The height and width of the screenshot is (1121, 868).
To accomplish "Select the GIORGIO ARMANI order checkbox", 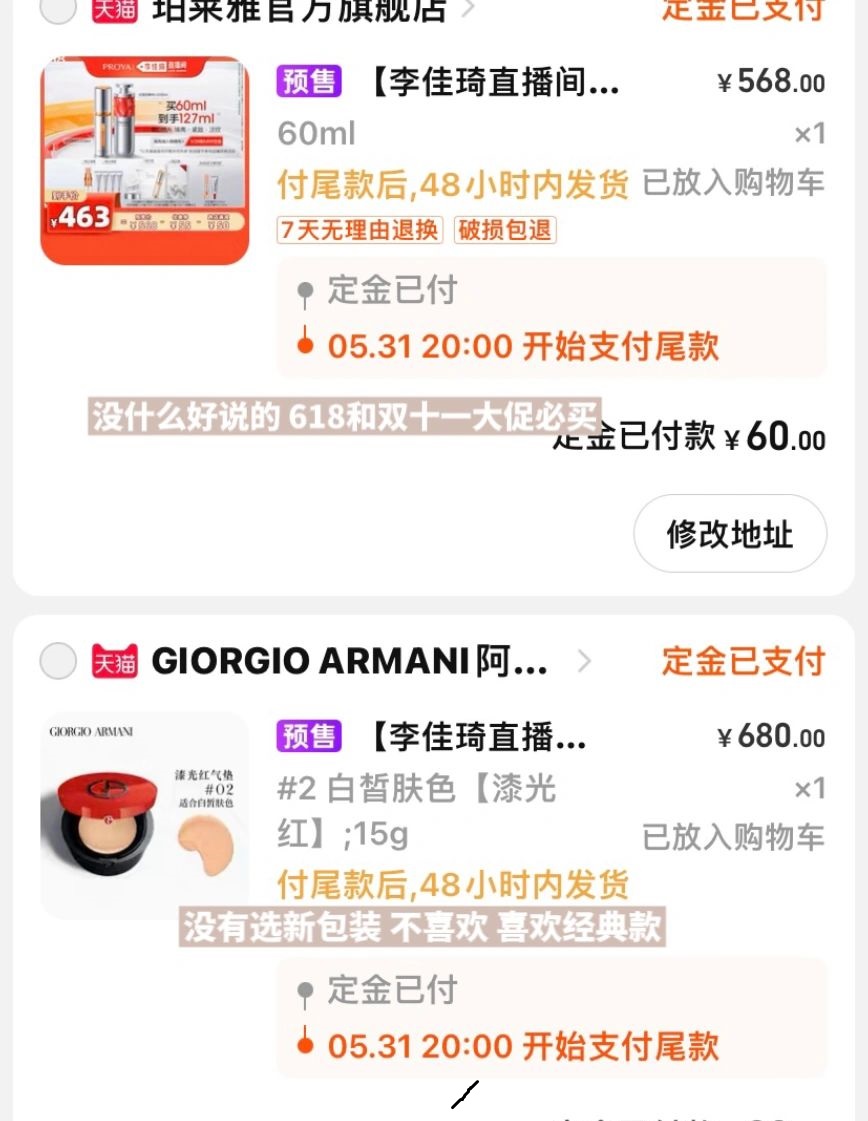I will [58, 661].
